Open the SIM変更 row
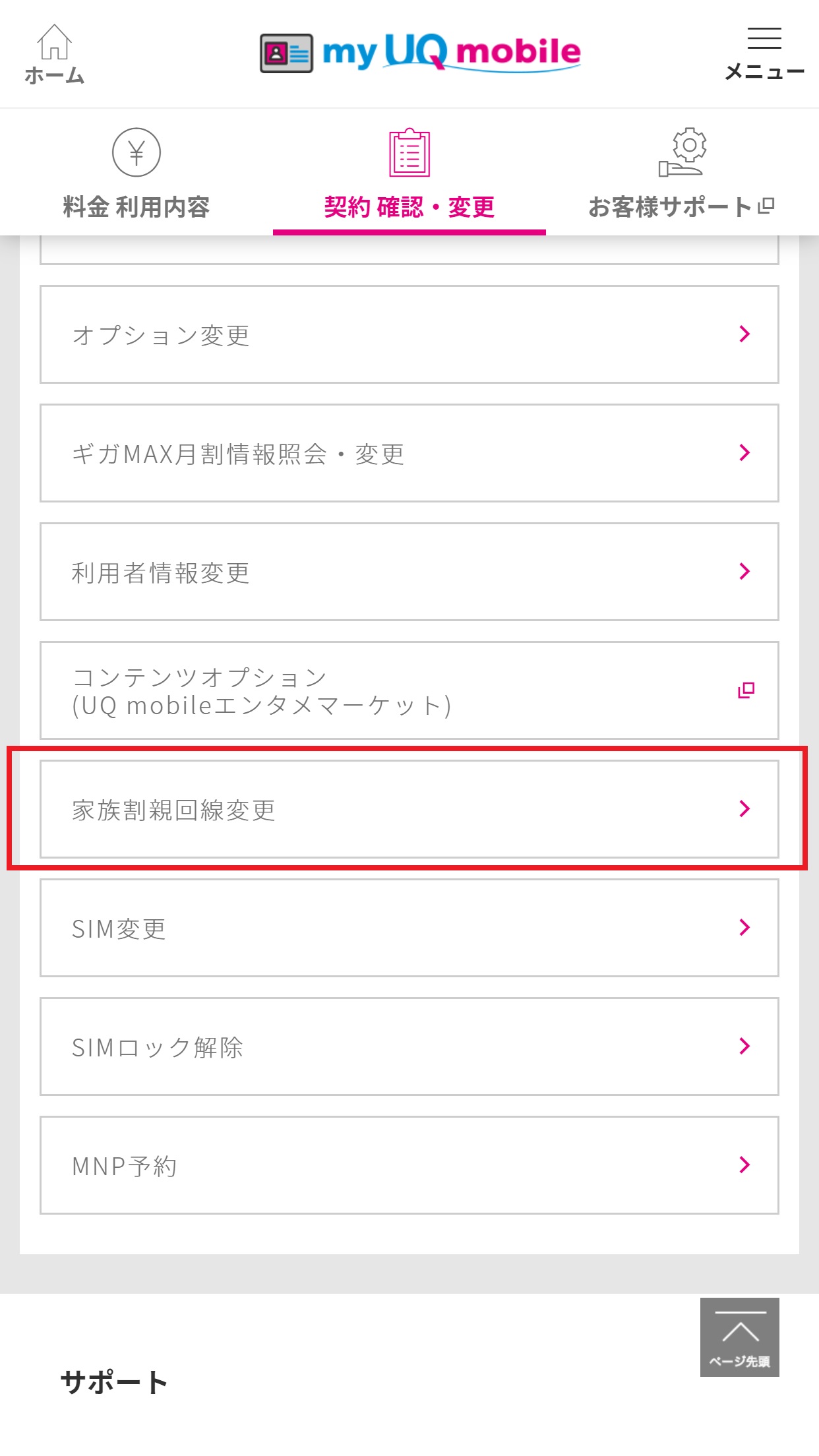The width and height of the screenshot is (819, 1456). coord(409,928)
